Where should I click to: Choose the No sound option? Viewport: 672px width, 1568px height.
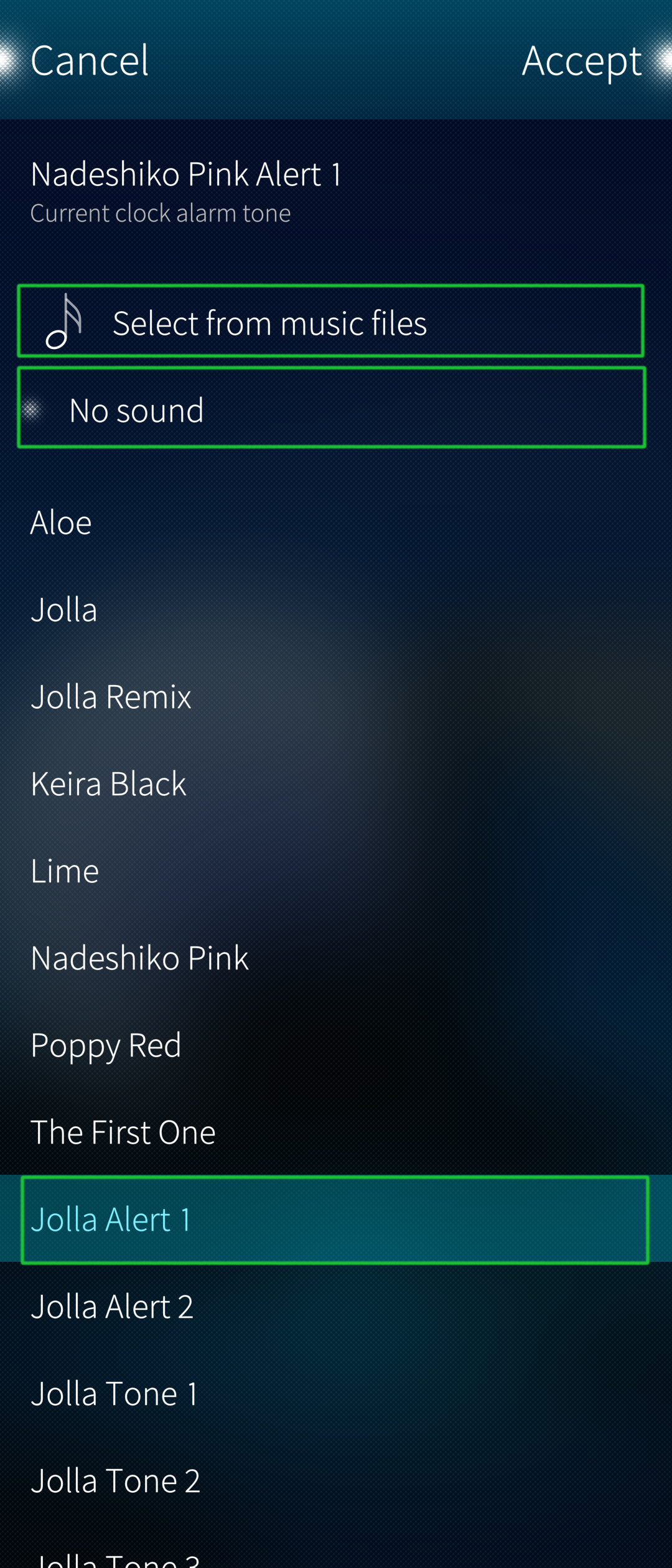click(330, 409)
